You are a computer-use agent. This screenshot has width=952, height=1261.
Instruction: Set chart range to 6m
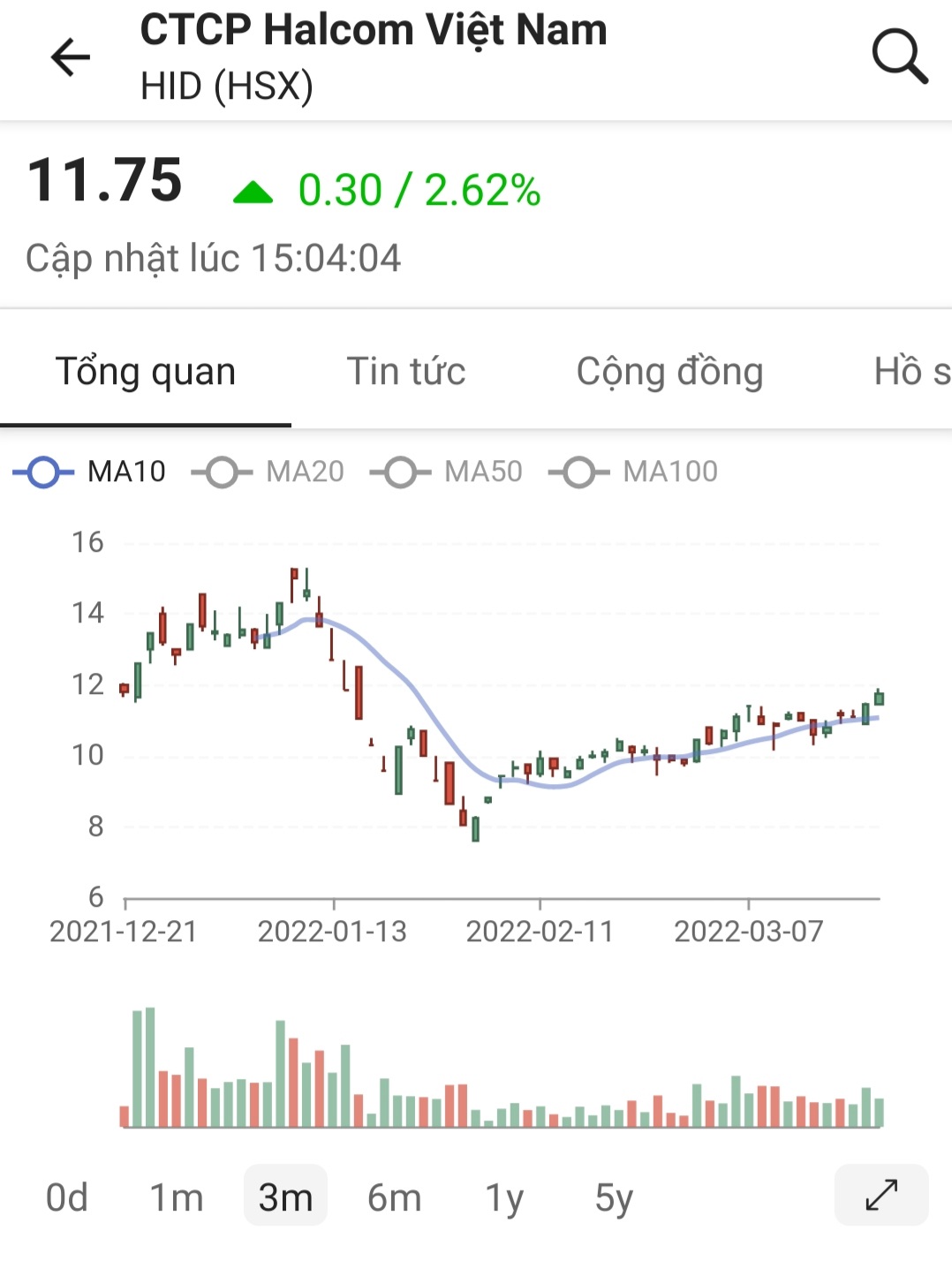tap(394, 1198)
